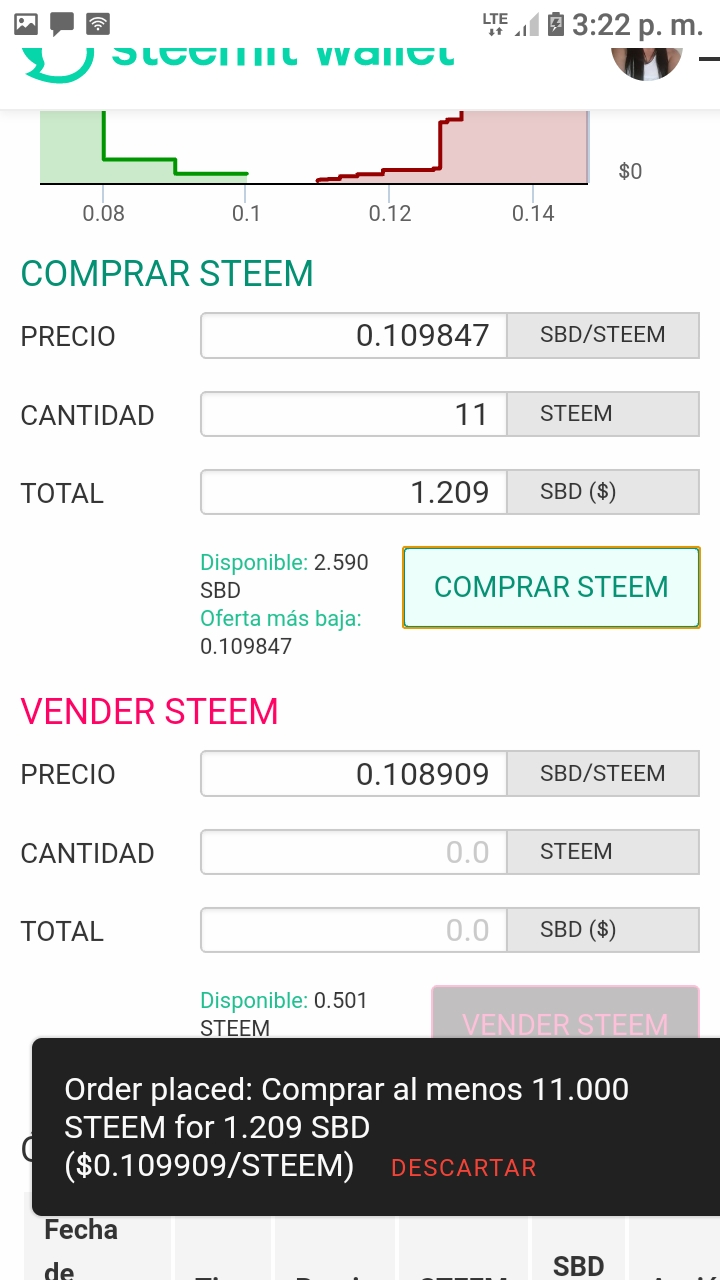Use available 2.590 SBD balance link
The height and width of the screenshot is (1280, 720).
(284, 576)
